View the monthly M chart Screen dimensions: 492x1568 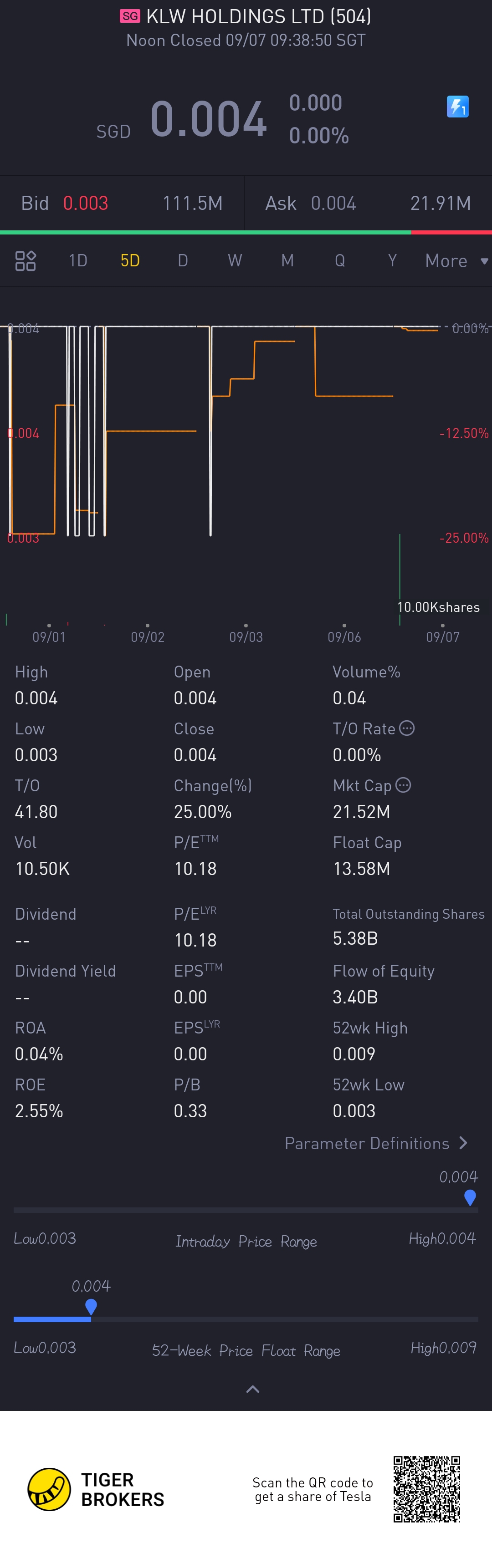[287, 260]
